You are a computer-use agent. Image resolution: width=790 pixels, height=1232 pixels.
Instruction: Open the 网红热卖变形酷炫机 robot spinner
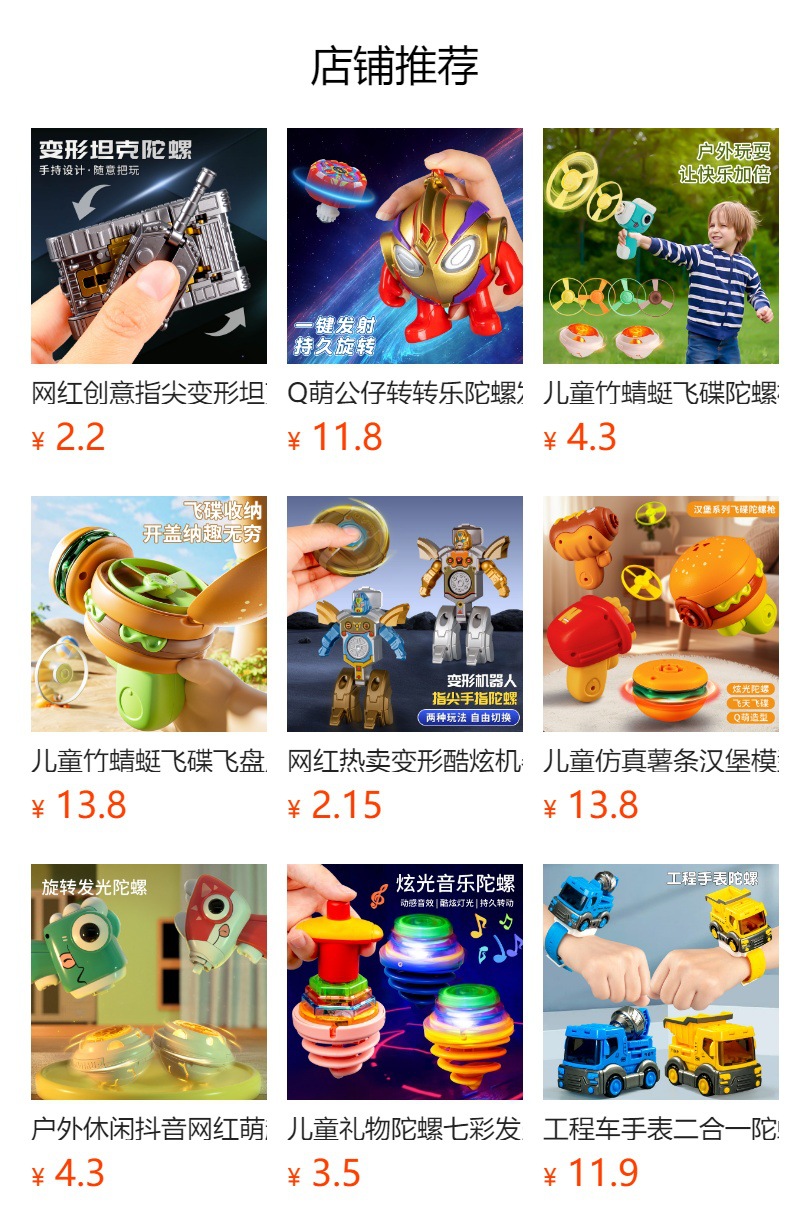pyautogui.click(x=404, y=614)
